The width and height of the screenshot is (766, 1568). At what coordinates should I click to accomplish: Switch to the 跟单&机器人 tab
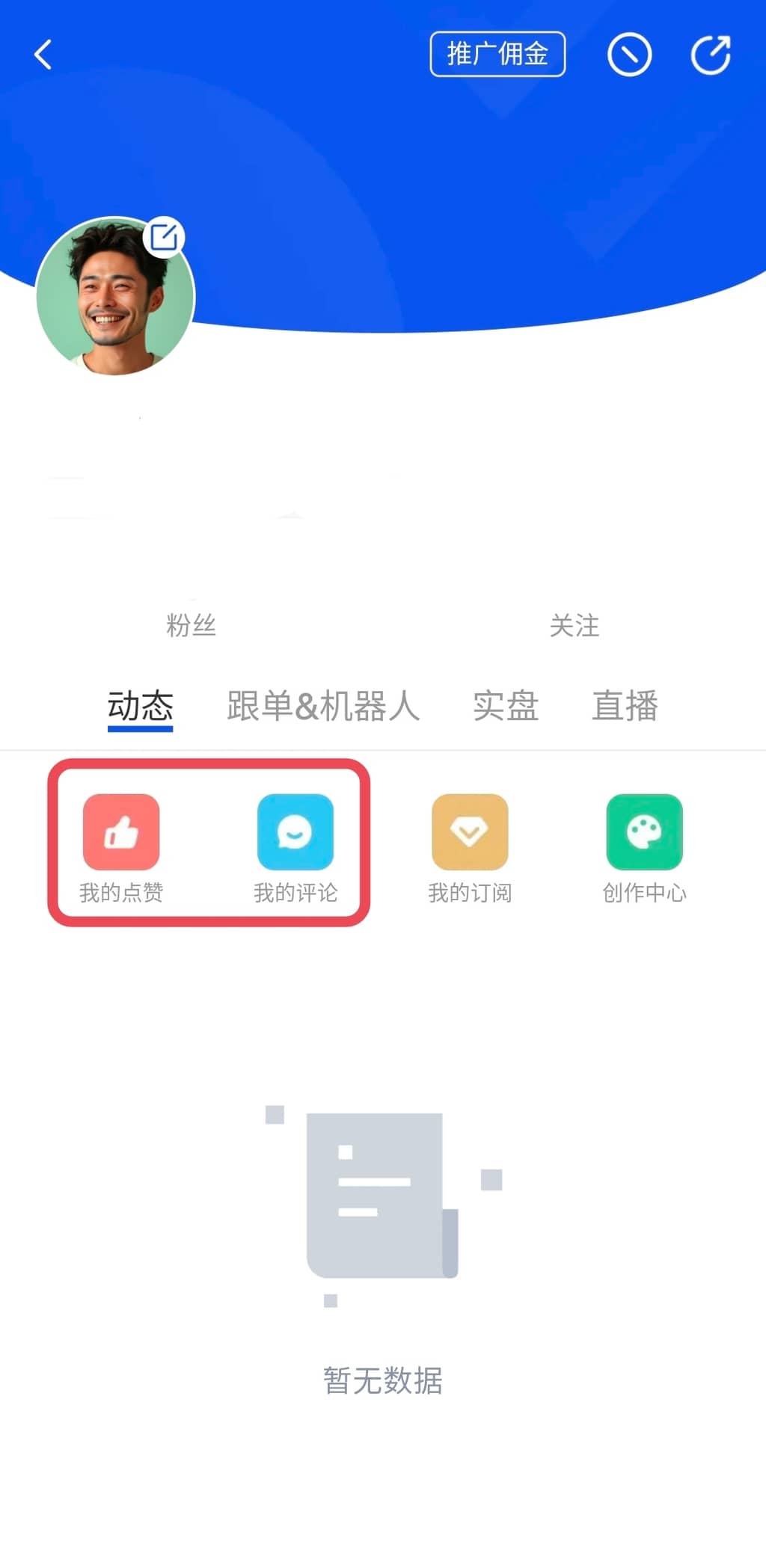(x=323, y=706)
